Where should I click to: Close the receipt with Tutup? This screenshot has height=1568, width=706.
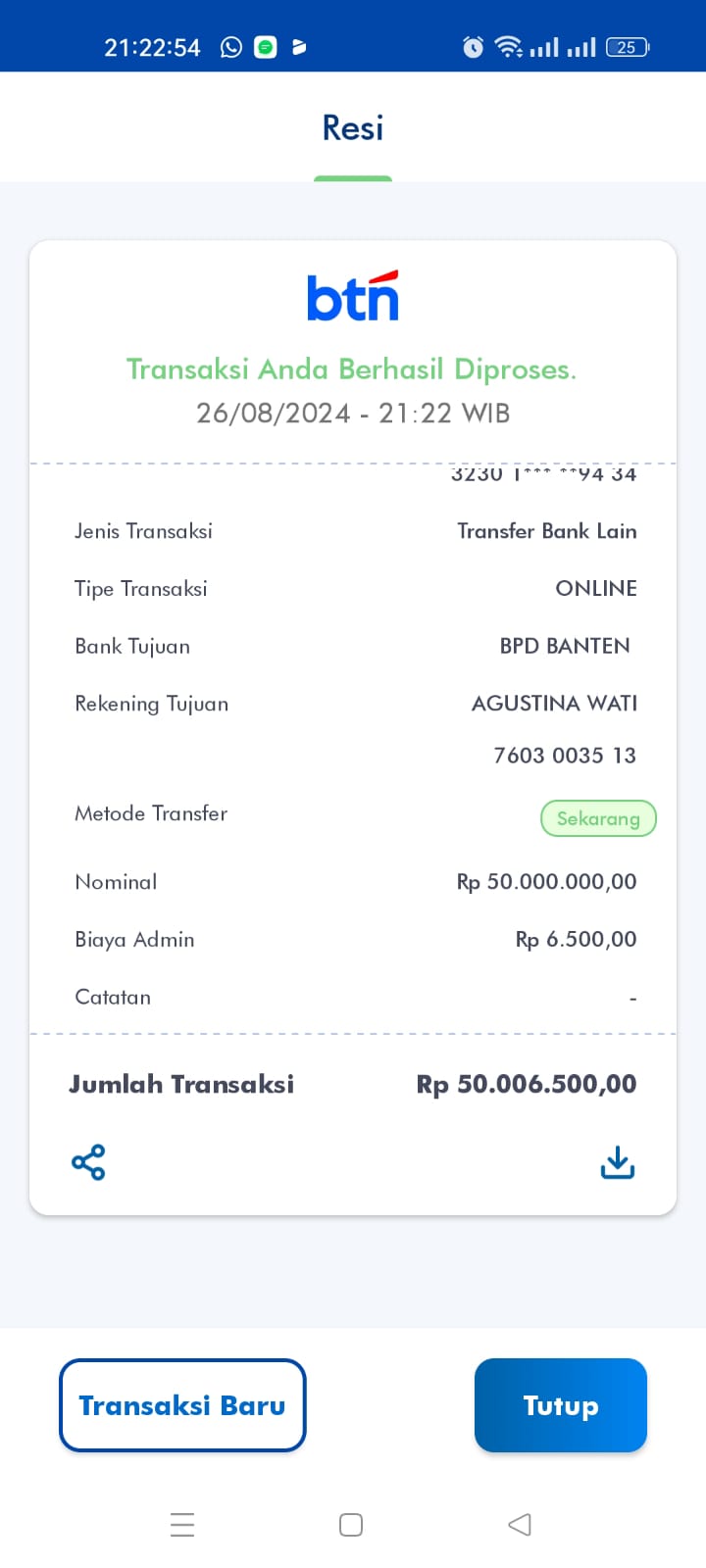coord(560,1405)
